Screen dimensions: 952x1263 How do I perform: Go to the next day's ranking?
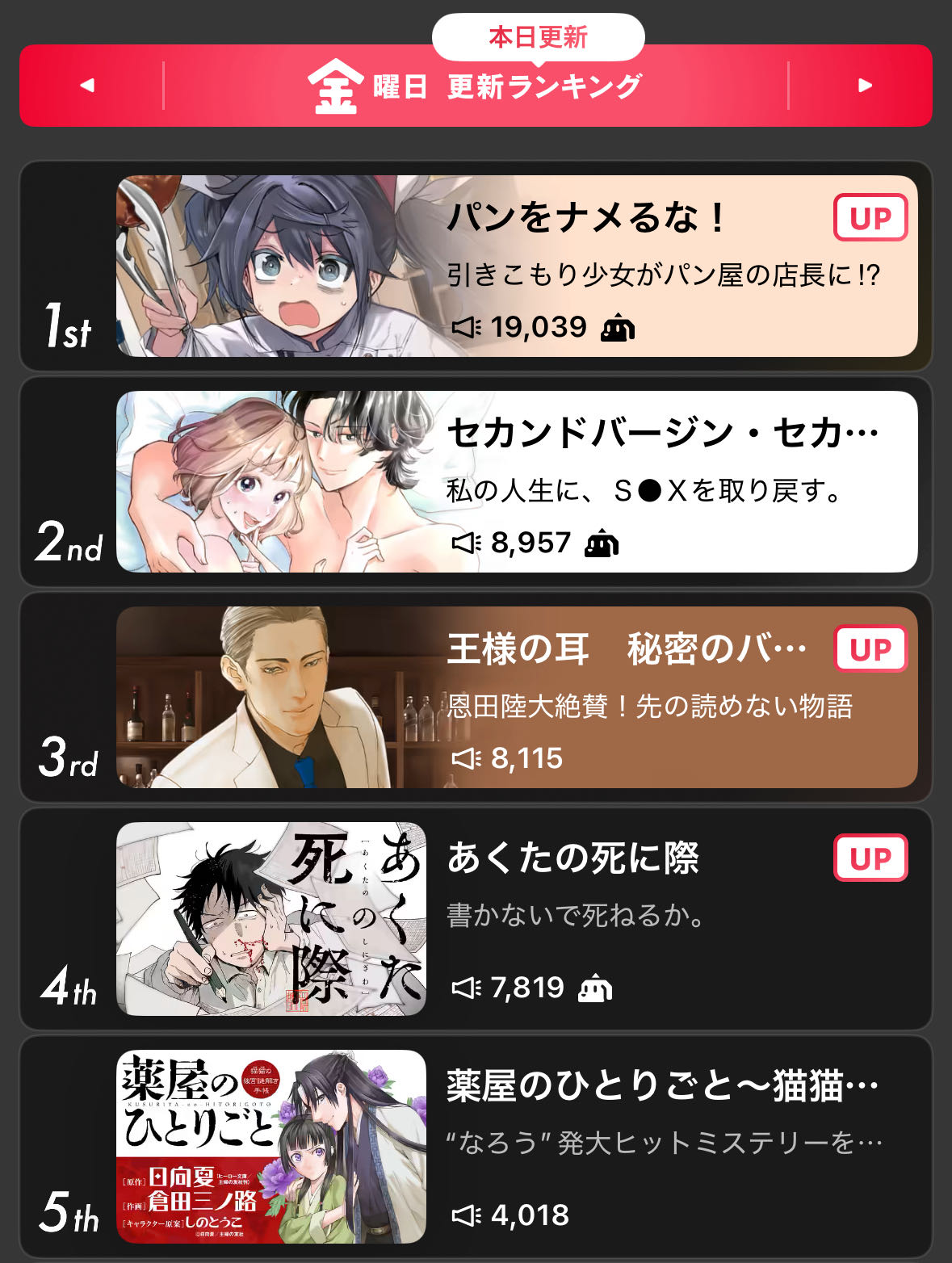(x=864, y=85)
